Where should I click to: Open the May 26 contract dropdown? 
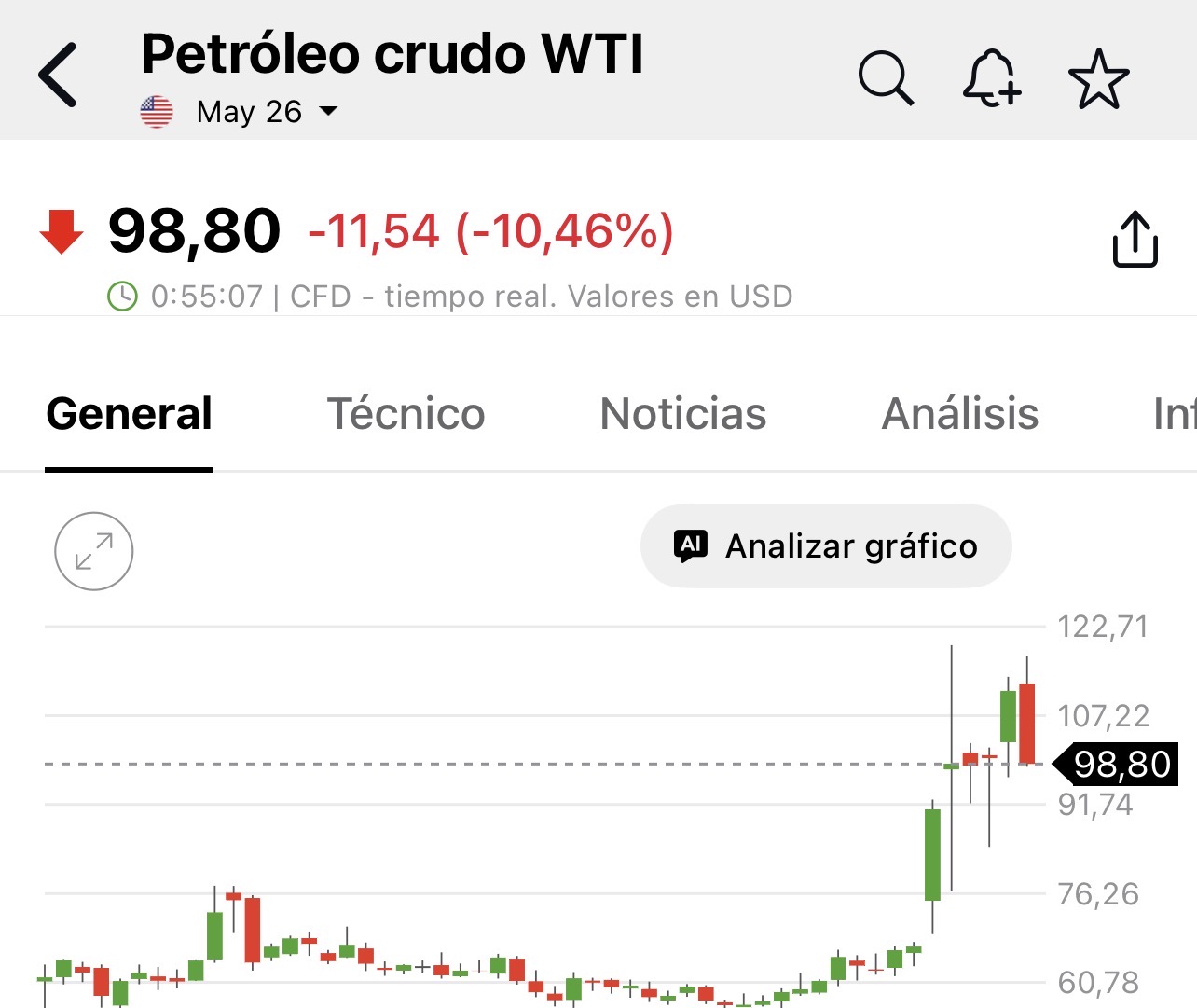266,112
